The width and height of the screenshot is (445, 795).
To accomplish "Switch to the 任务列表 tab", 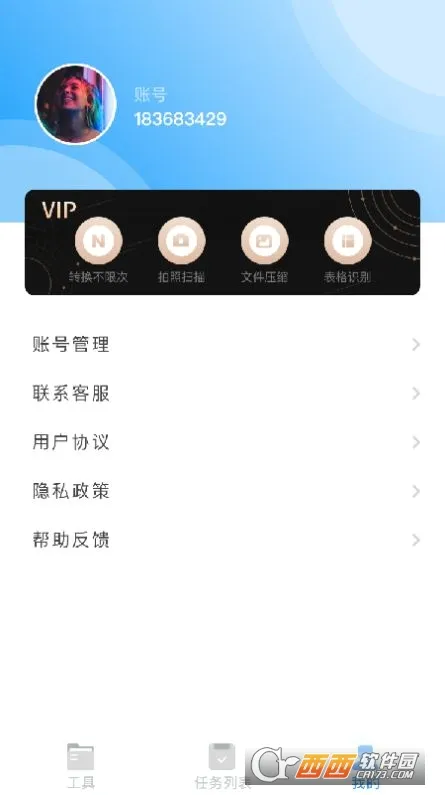I will pos(222,766).
